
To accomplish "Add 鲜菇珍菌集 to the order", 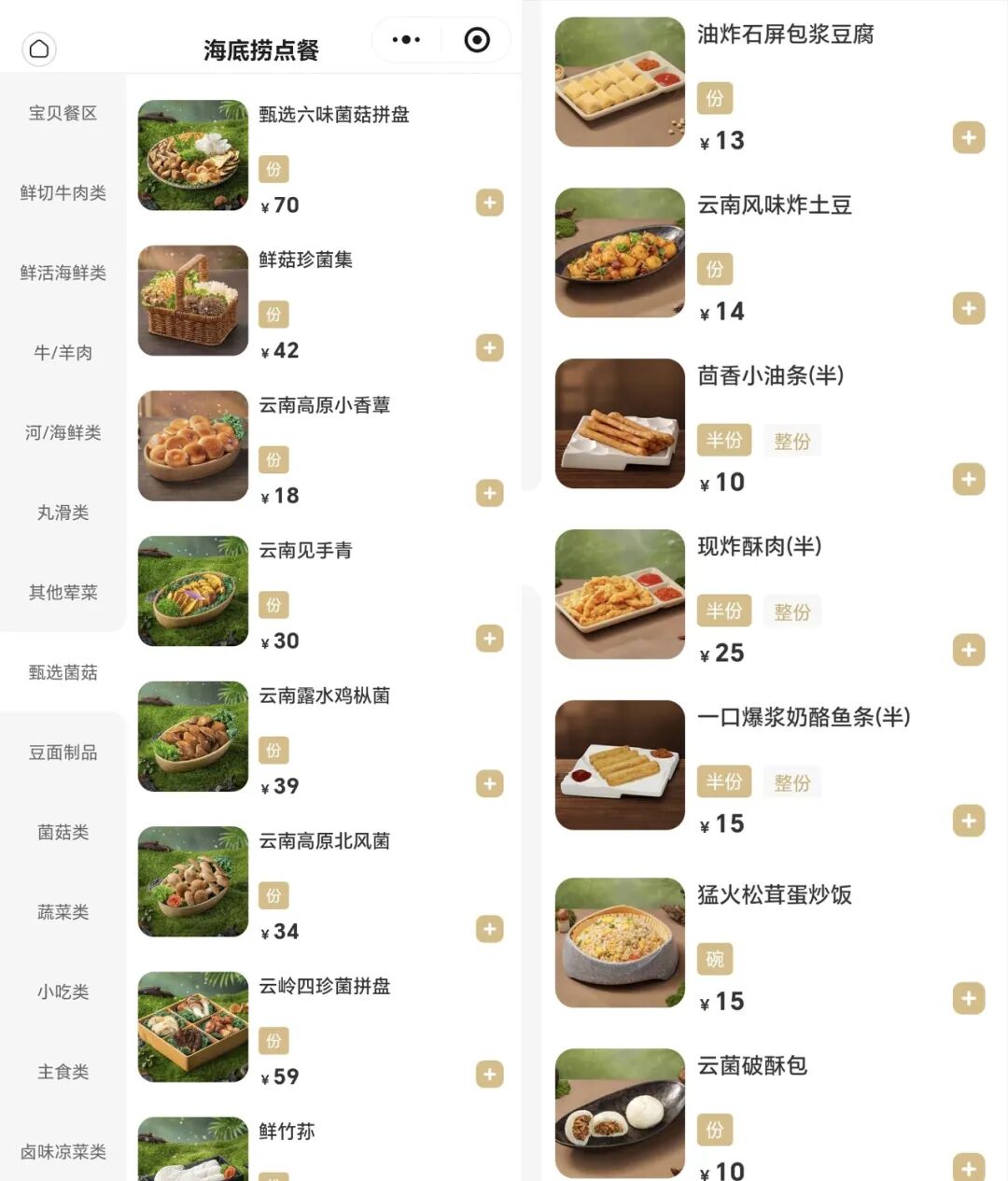I will click(490, 348).
